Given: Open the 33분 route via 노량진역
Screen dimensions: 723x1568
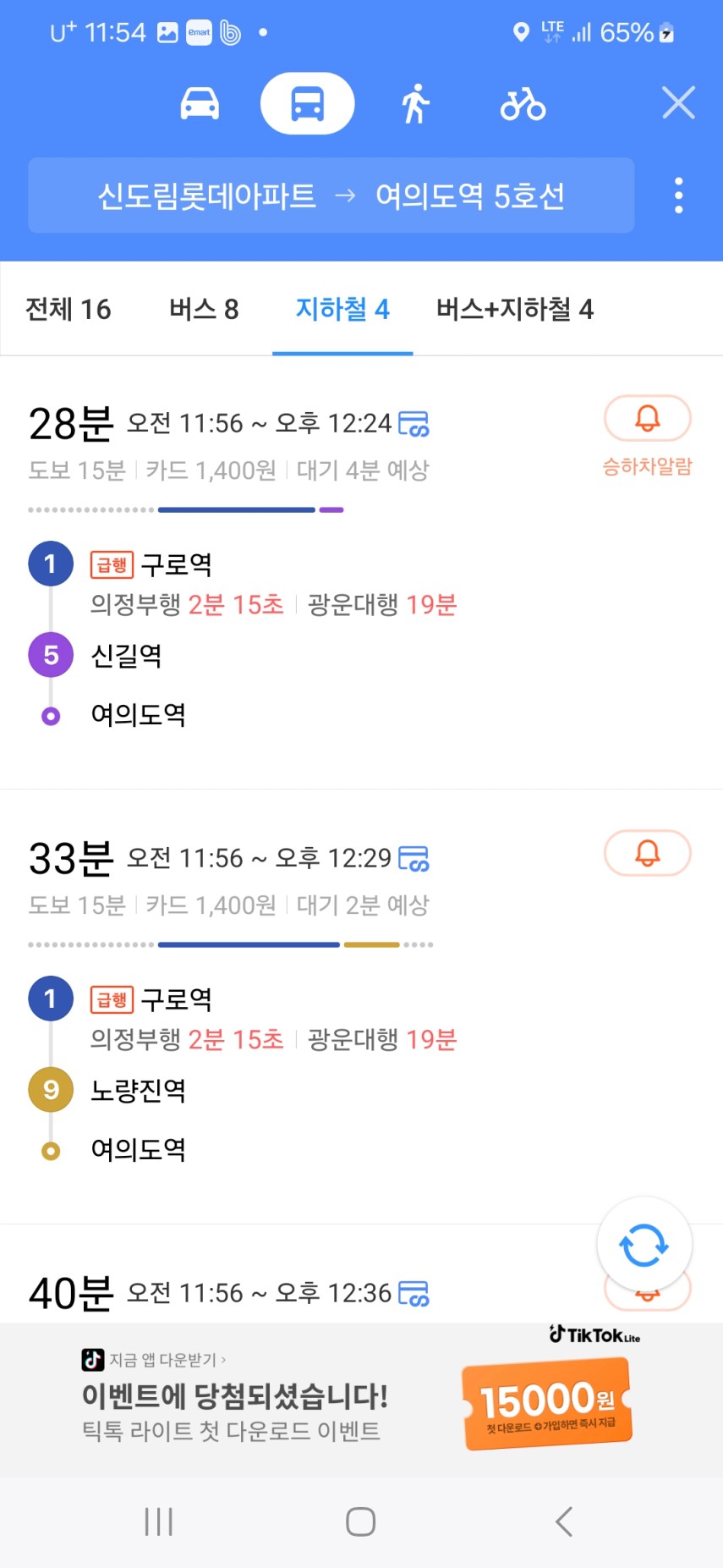Looking at the screenshot, I should [x=361, y=1007].
